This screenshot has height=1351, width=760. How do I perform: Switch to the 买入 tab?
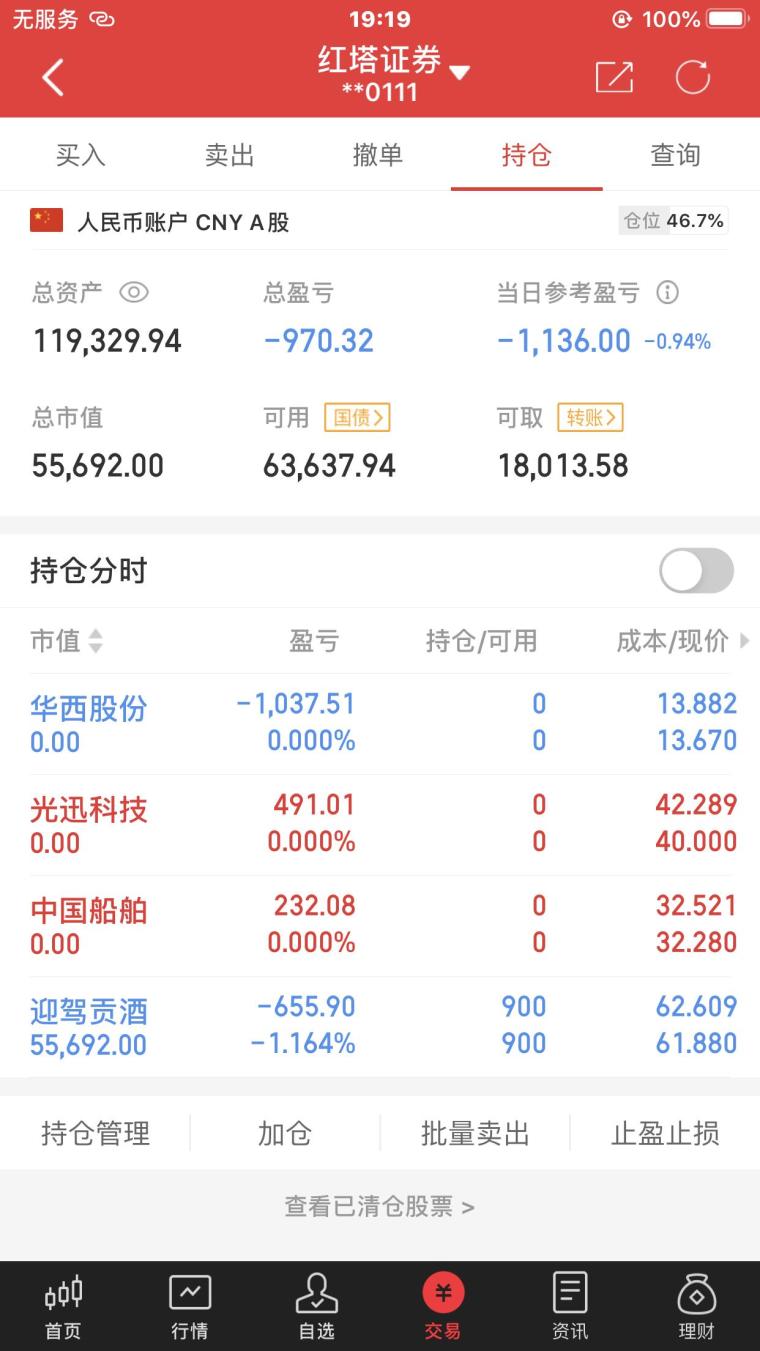click(80, 155)
